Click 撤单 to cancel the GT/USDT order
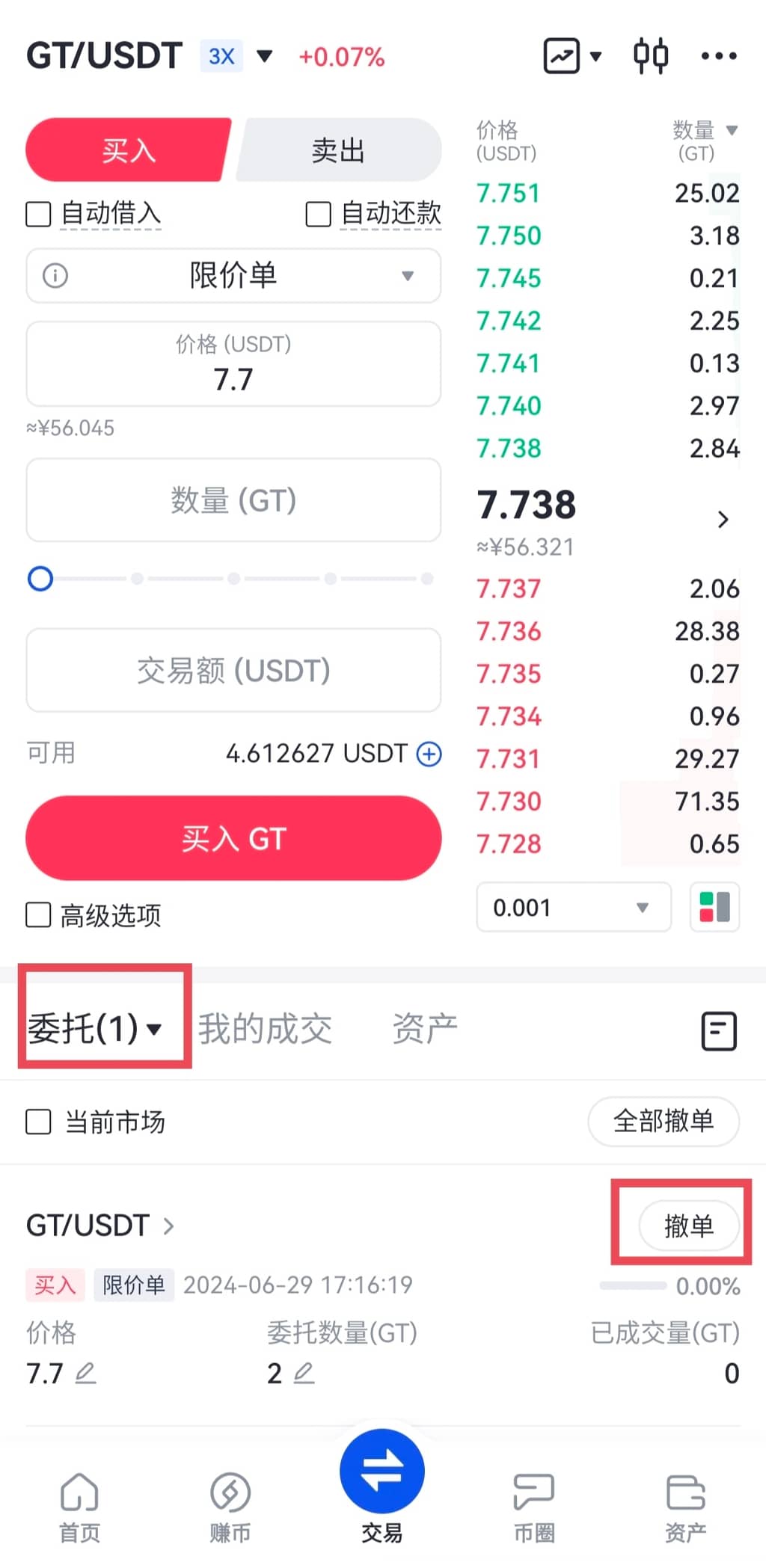This screenshot has width=766, height=1568. pyautogui.click(x=687, y=1225)
